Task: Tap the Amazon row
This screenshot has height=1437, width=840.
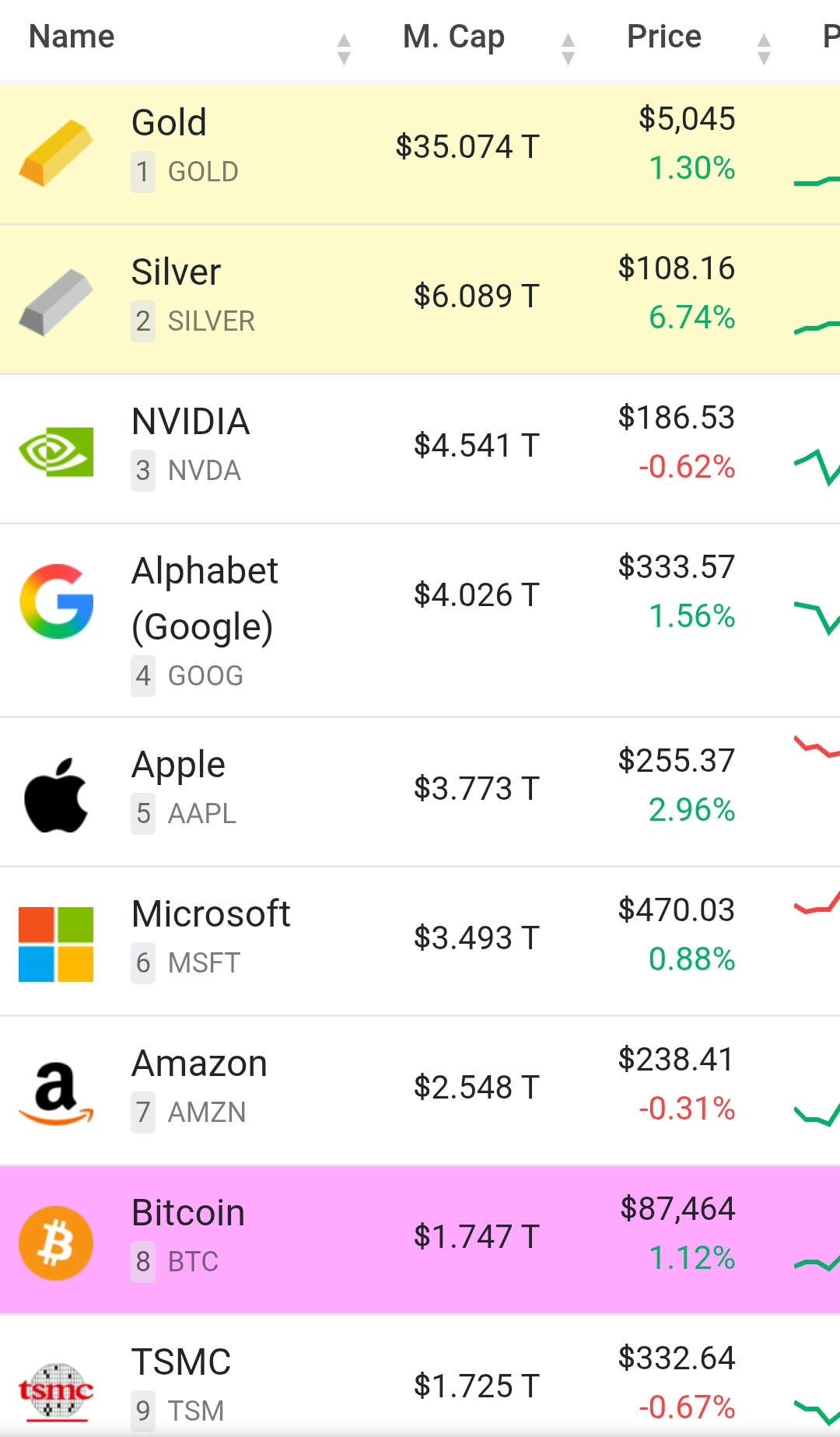Action: (420, 1090)
